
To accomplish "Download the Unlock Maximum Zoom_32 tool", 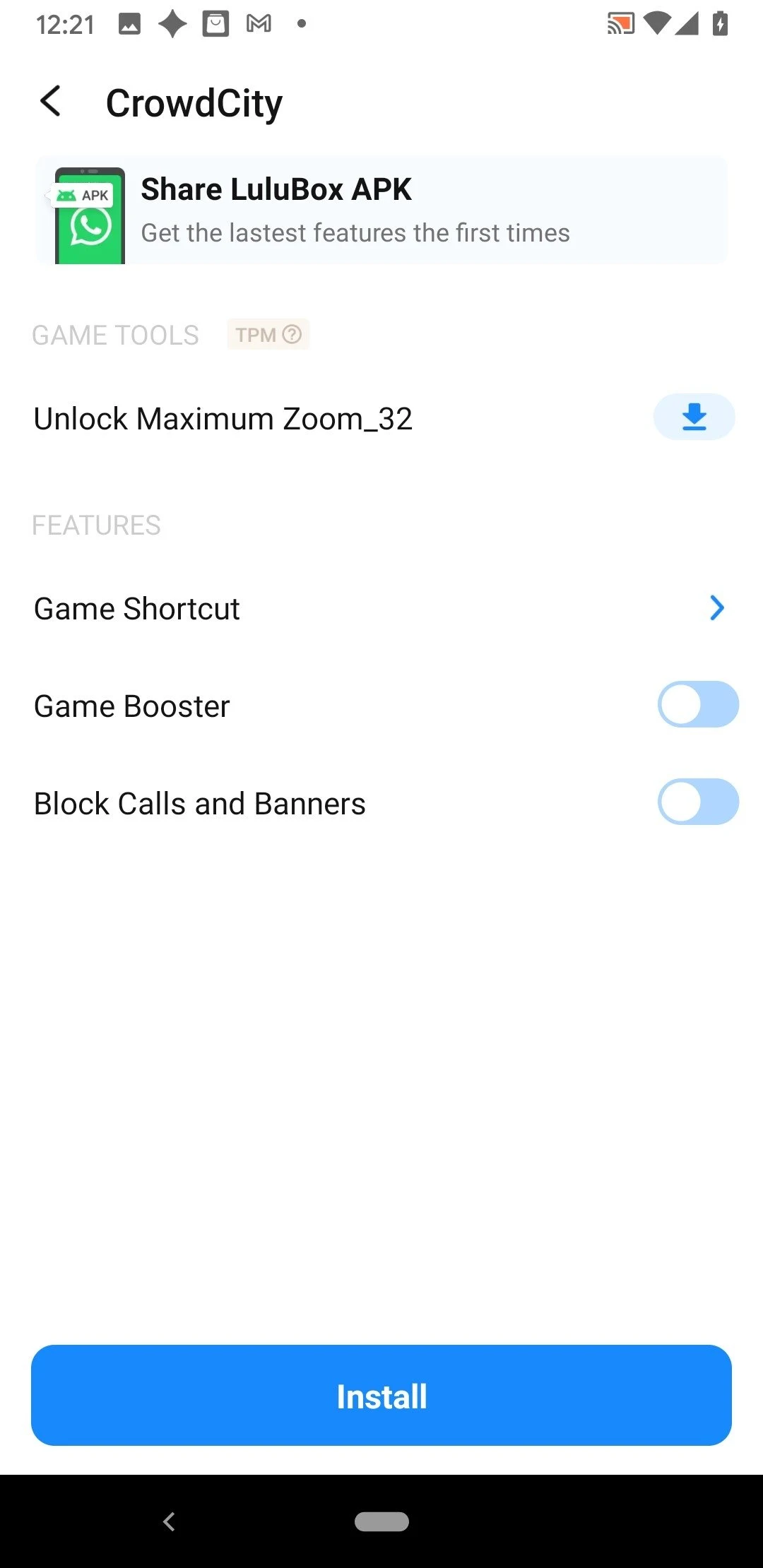I will point(694,417).
